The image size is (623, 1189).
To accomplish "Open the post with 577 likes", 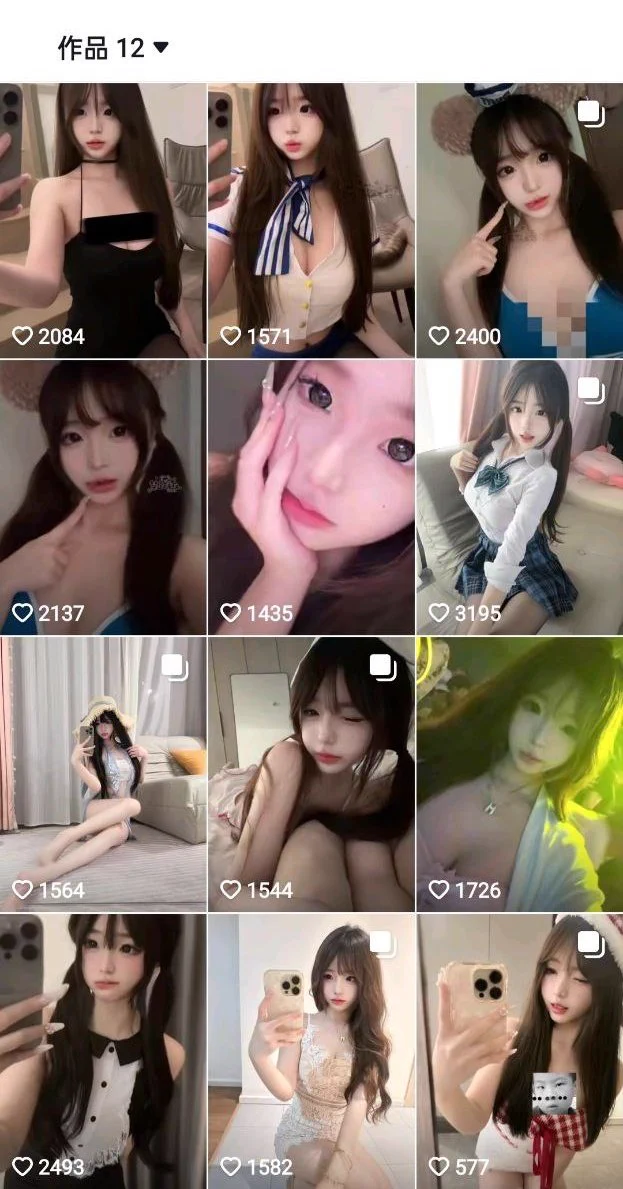I will [x=519, y=1050].
